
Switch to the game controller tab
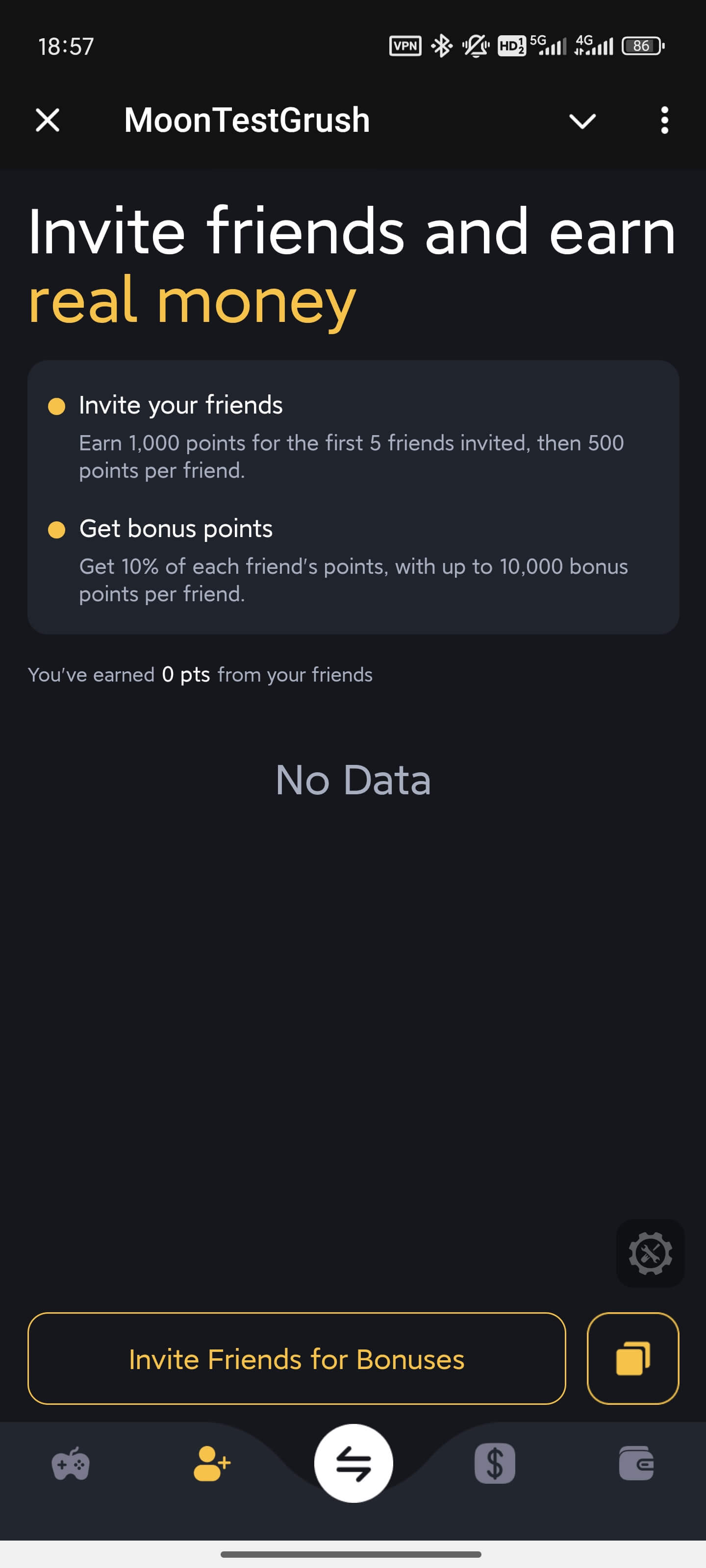[x=71, y=1463]
